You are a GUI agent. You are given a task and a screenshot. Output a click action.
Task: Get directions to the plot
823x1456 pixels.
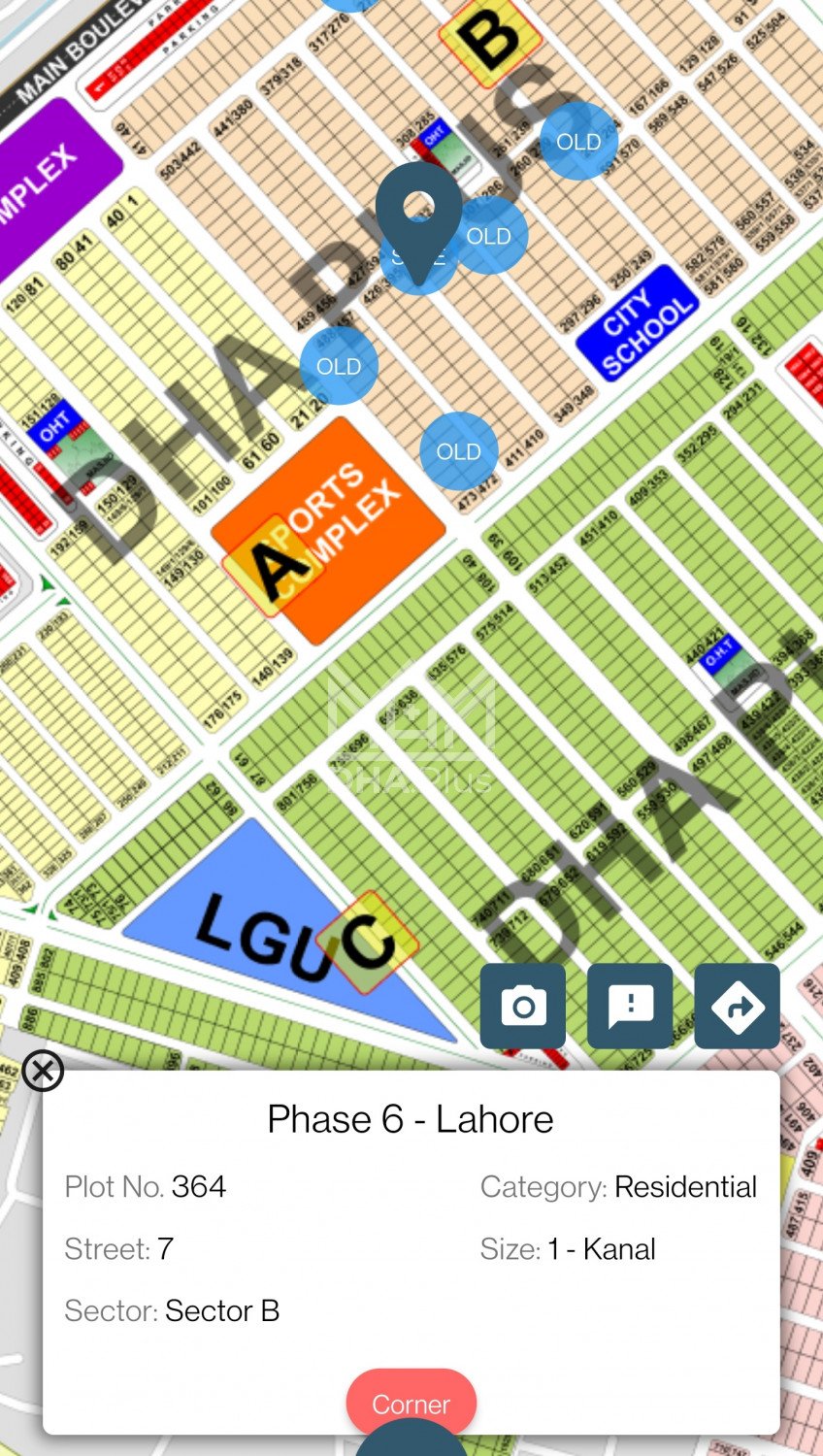[x=737, y=1006]
